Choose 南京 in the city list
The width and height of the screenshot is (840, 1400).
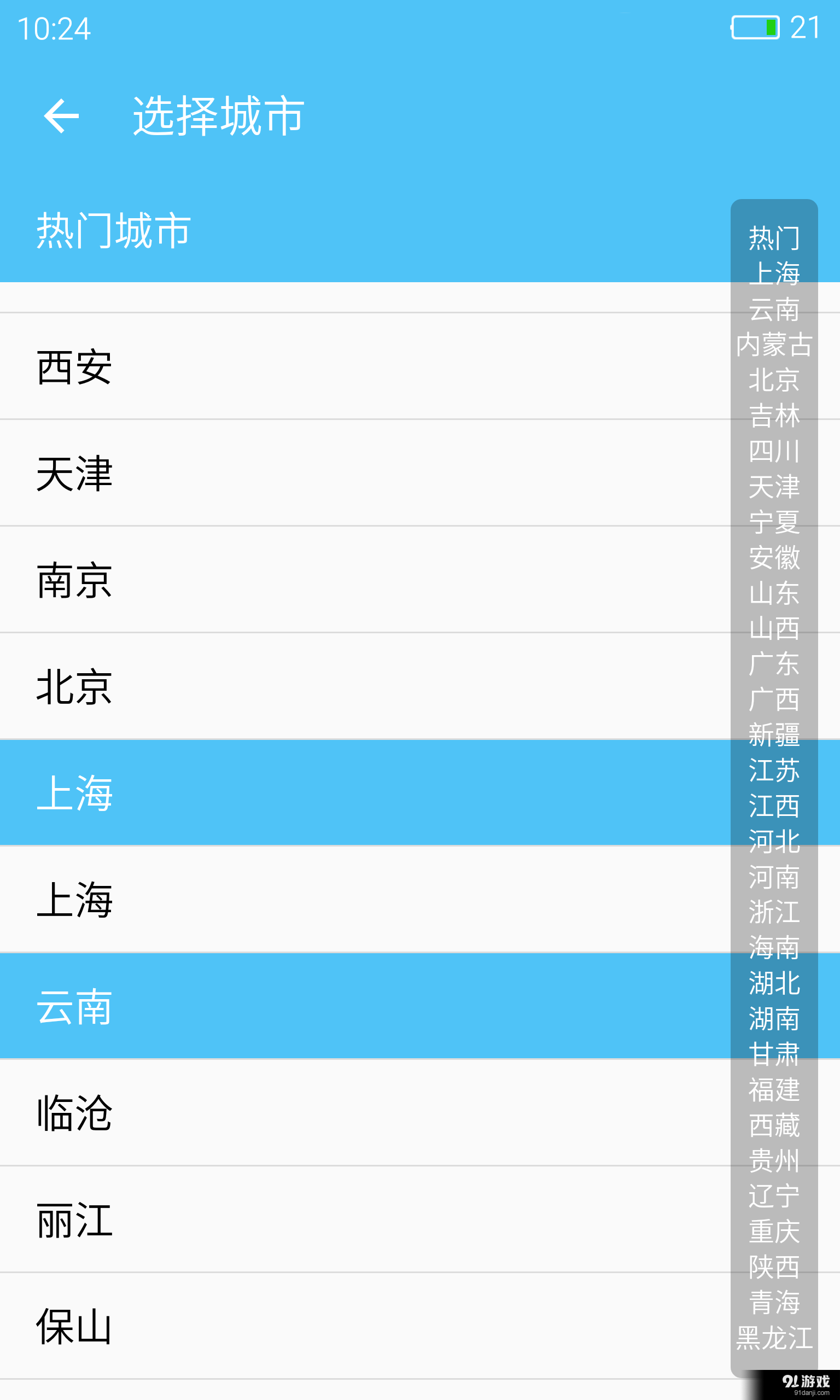point(75,583)
